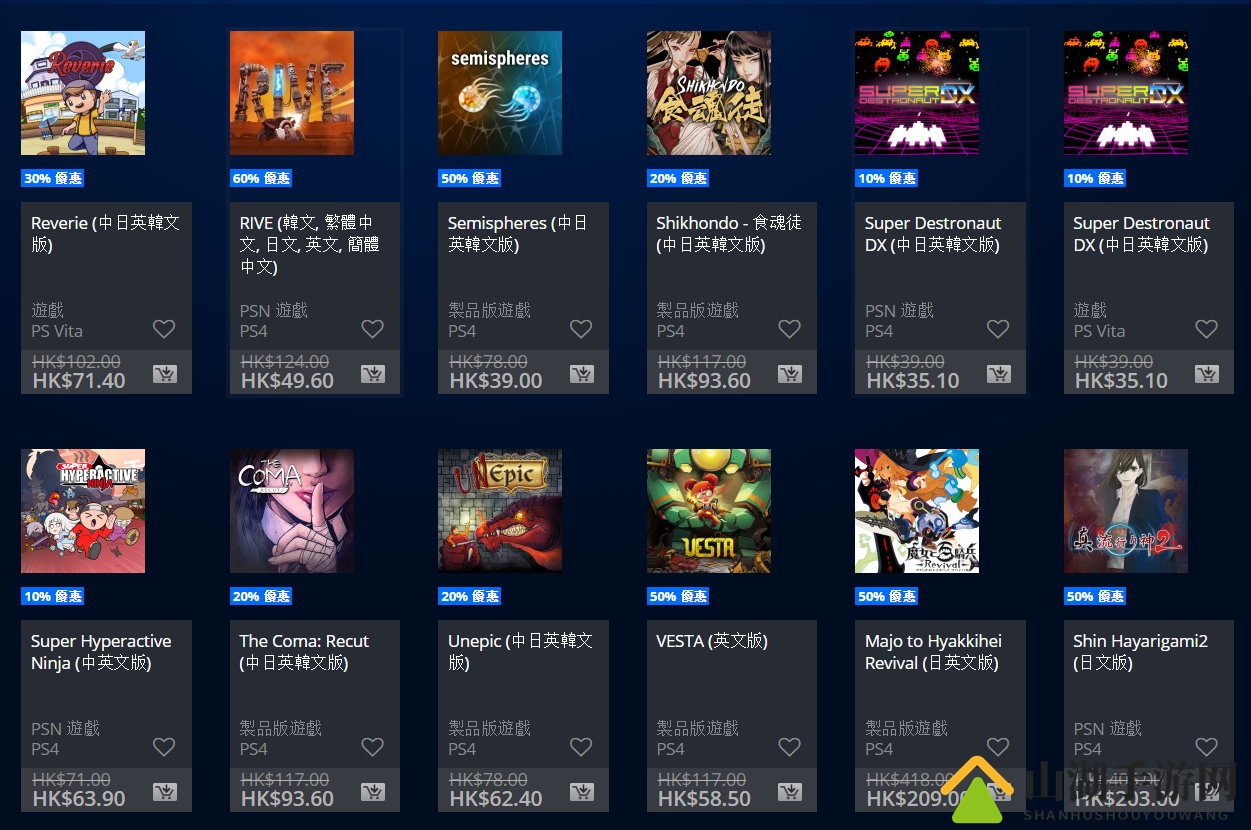Wishlist Unepic via heart icon
Screen dimensions: 1251x830
pyautogui.click(x=581, y=747)
